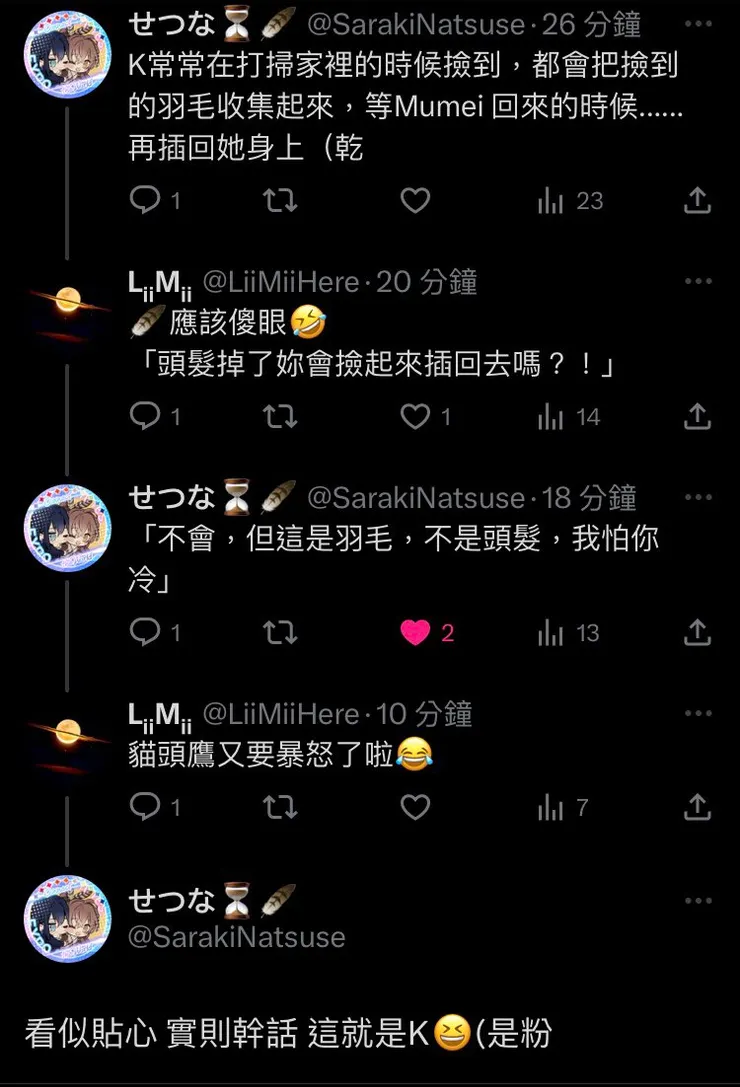
Task: Like the tweet about feathers from SarakiNatsuse
Action: pos(415,199)
